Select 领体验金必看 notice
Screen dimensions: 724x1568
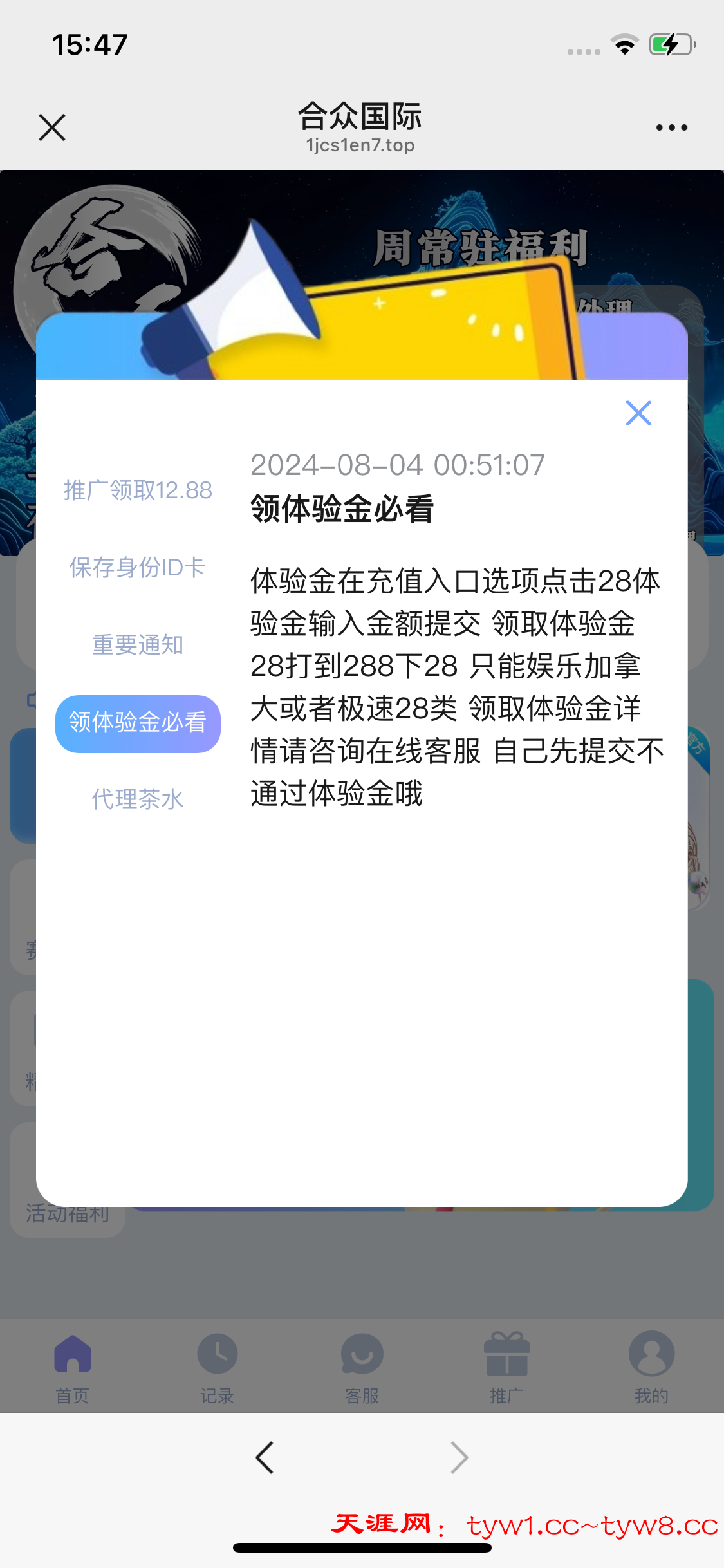click(138, 723)
